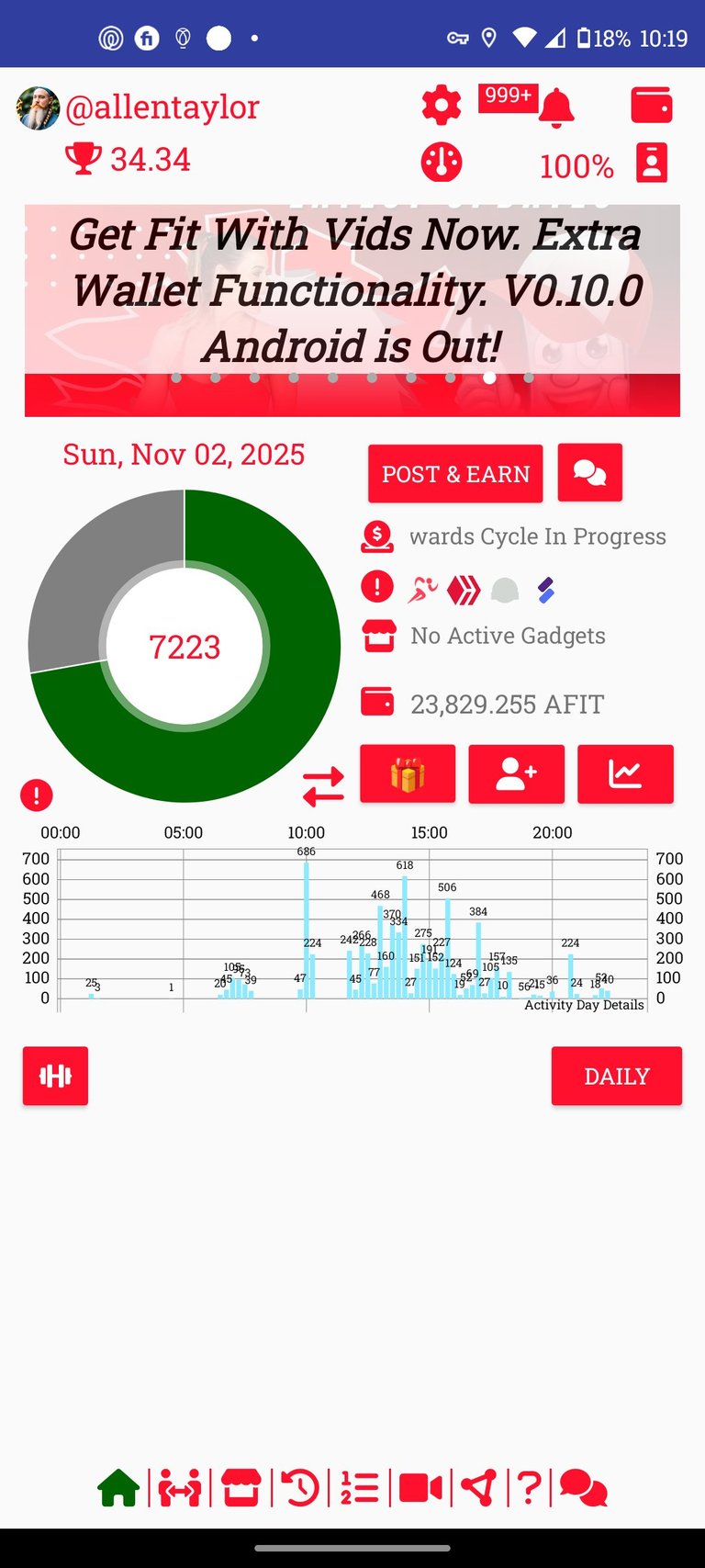Open the profile badge icon
Screen dimensions: 705x1568
(x=652, y=163)
